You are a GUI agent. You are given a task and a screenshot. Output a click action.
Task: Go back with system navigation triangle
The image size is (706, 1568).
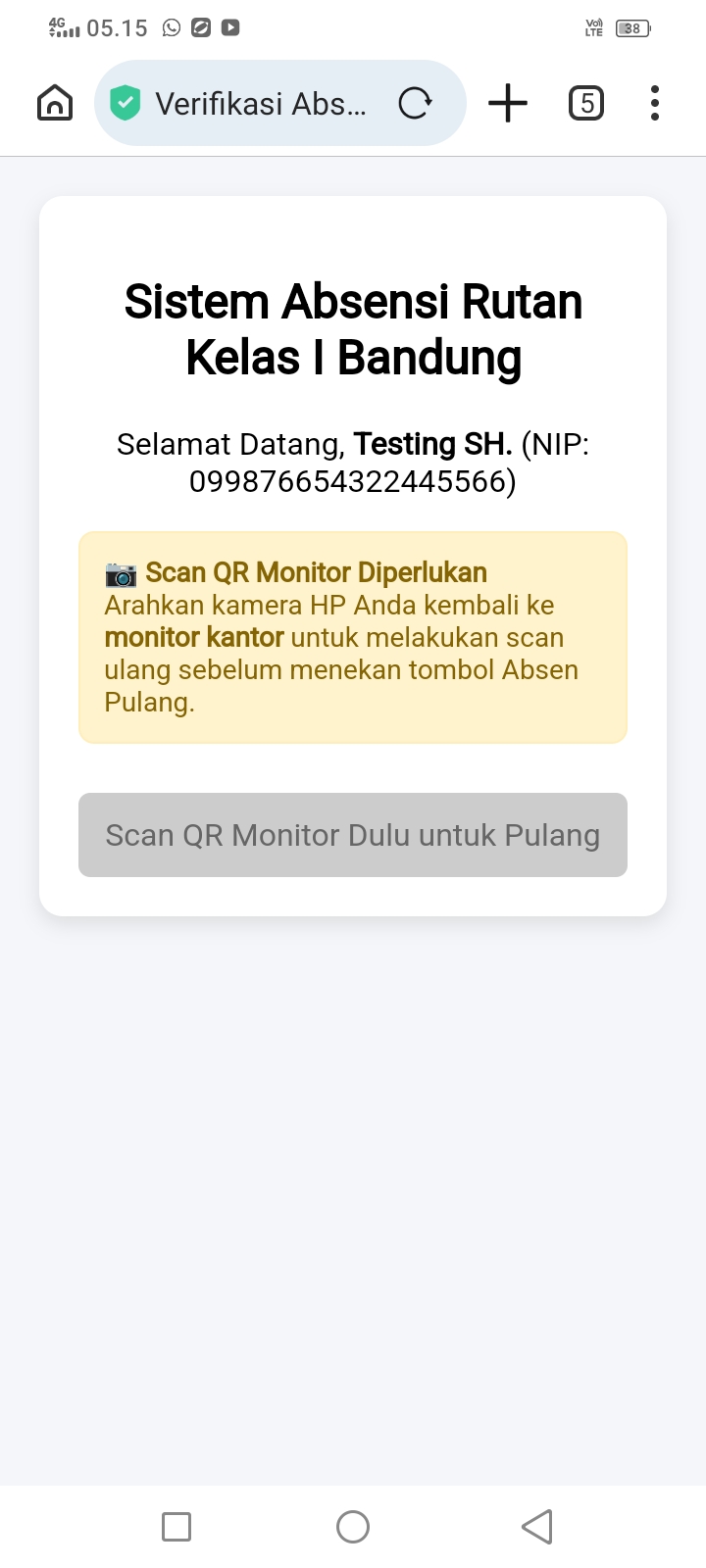pos(537,1527)
